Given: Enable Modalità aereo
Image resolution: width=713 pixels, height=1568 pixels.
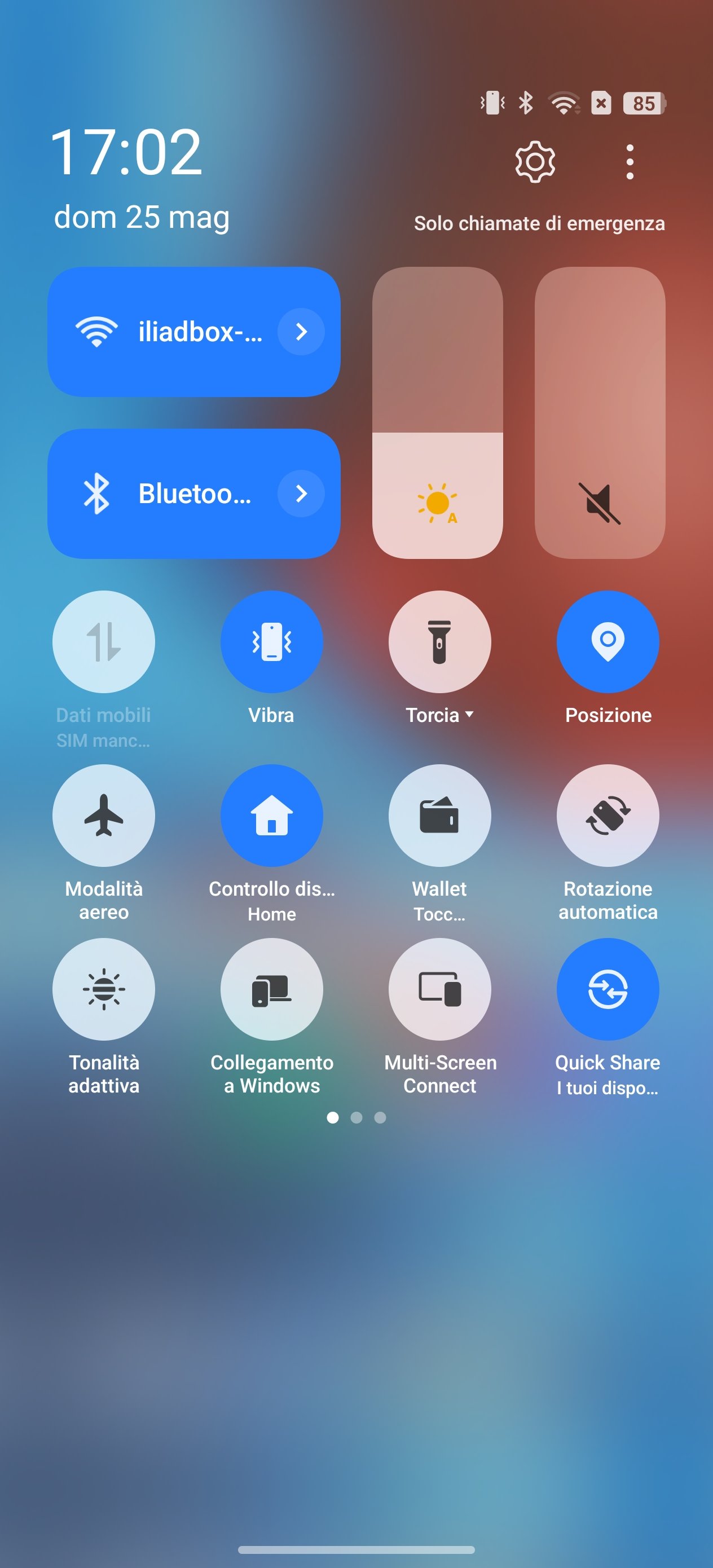Looking at the screenshot, I should click(x=104, y=816).
